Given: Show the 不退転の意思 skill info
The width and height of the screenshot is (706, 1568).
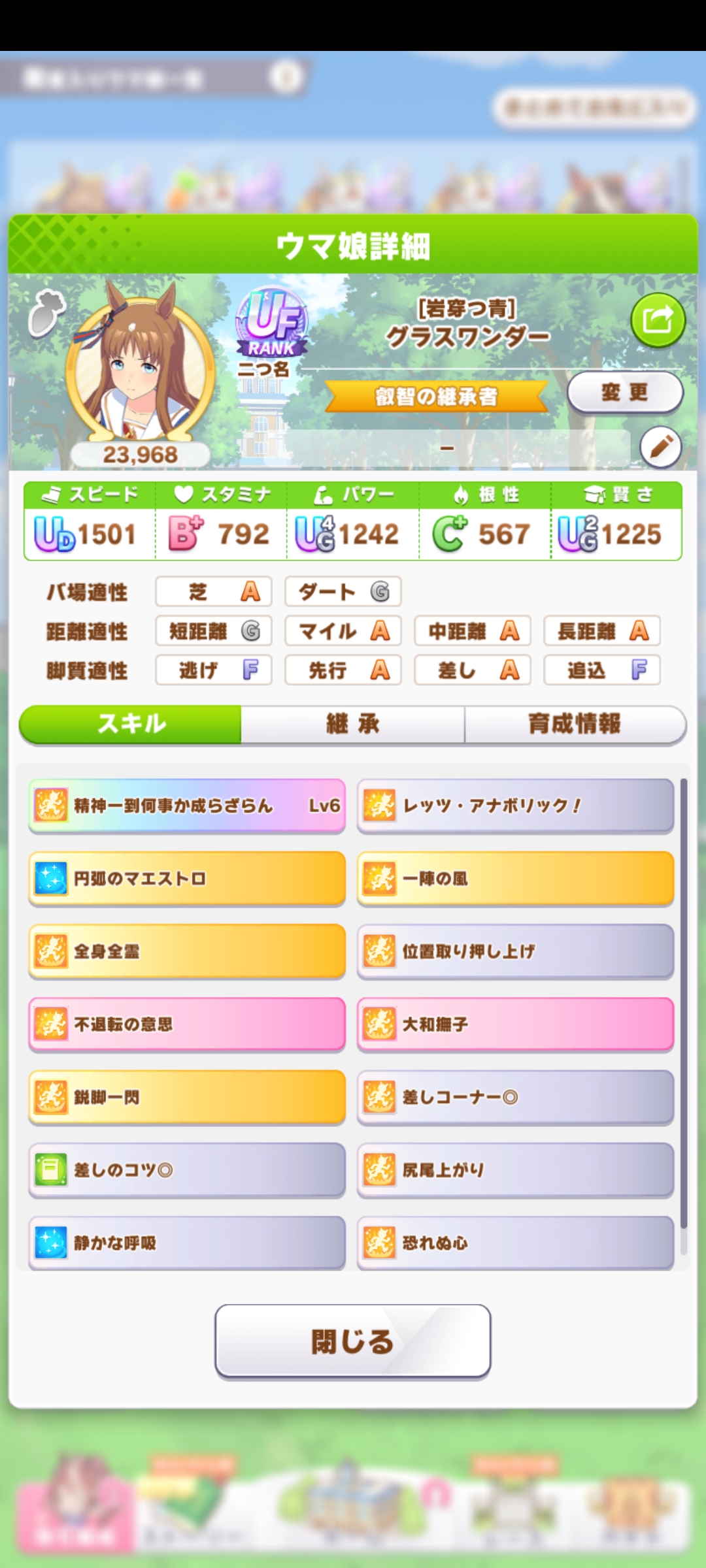Looking at the screenshot, I should [187, 1024].
